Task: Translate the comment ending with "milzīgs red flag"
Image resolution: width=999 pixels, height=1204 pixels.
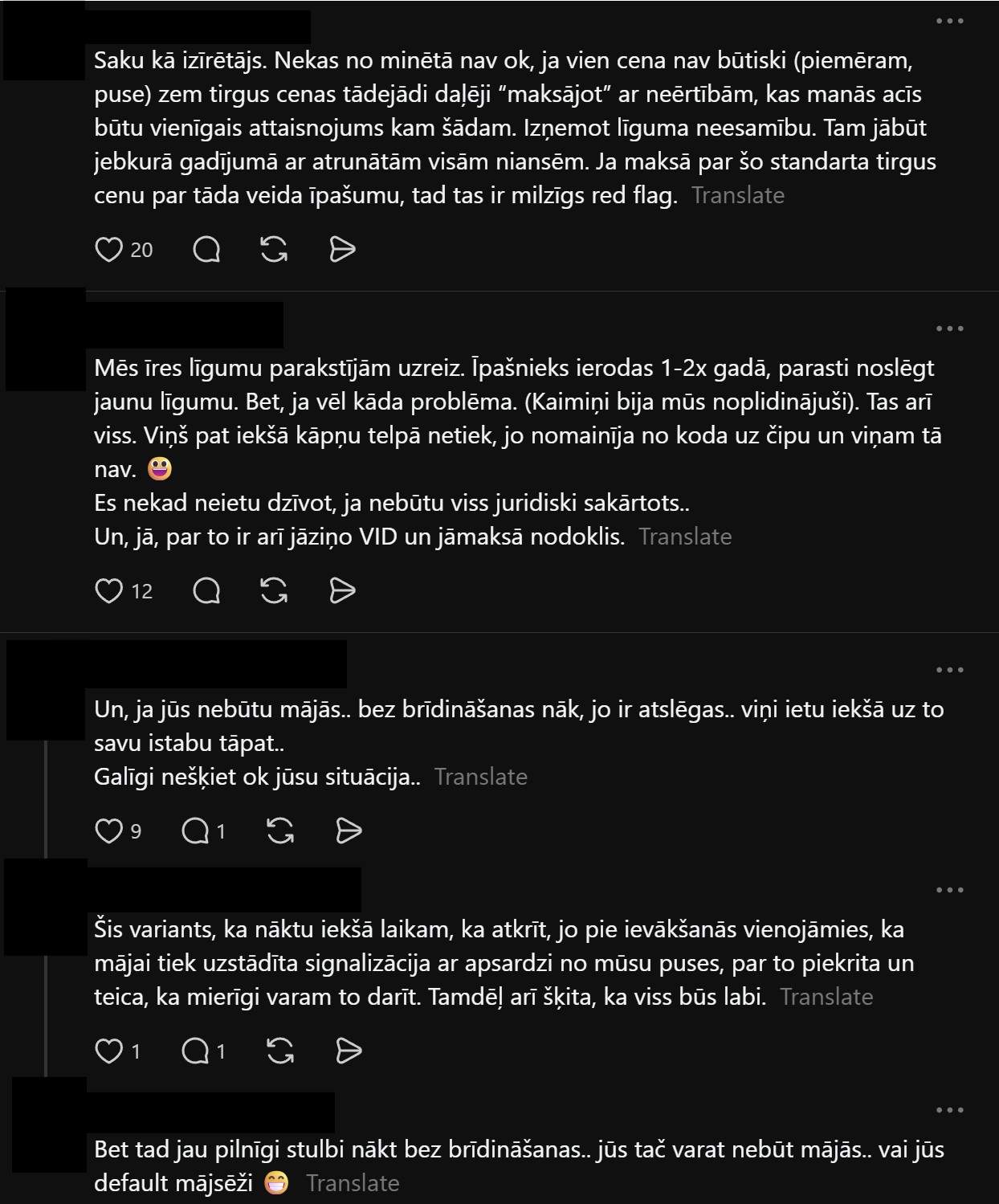Action: pyautogui.click(x=737, y=195)
